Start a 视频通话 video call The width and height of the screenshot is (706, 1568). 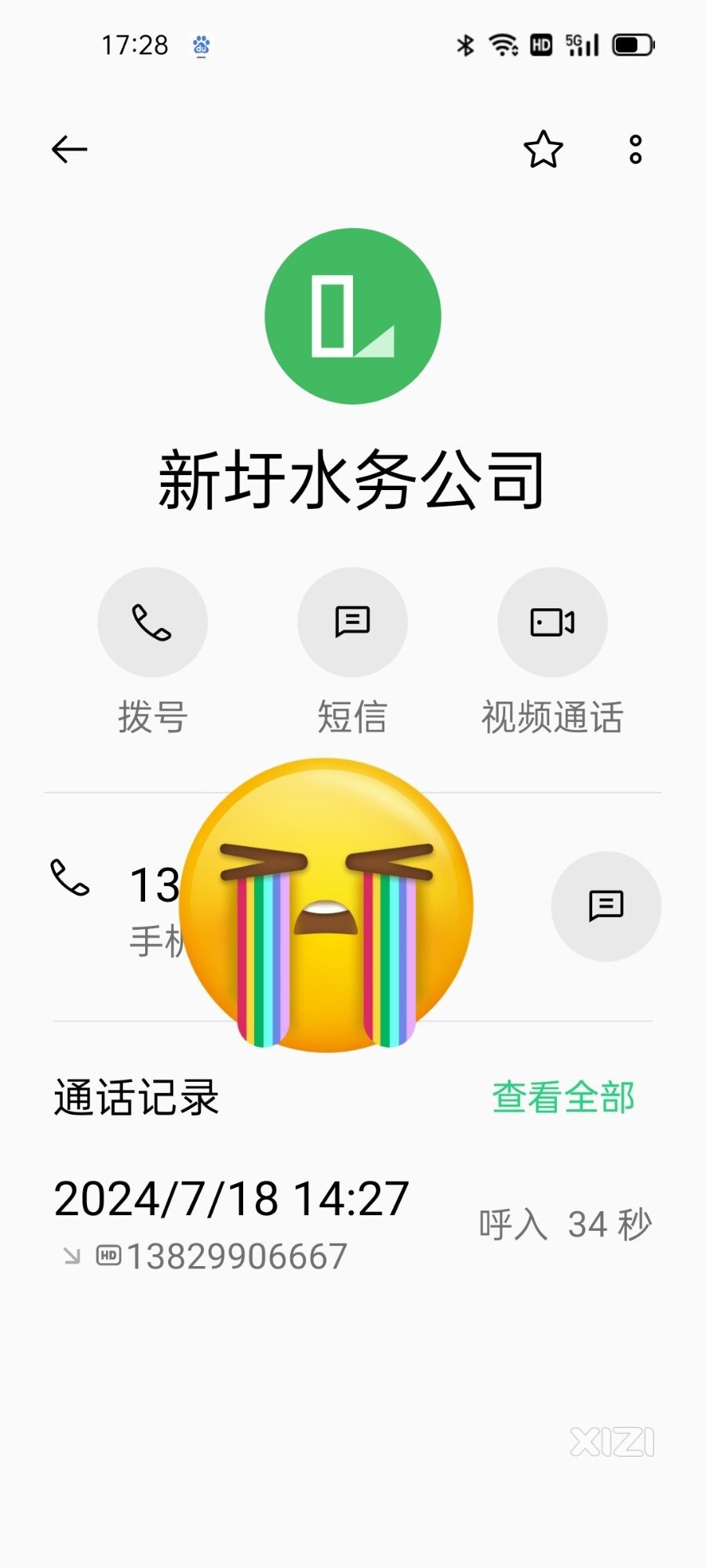tap(552, 622)
